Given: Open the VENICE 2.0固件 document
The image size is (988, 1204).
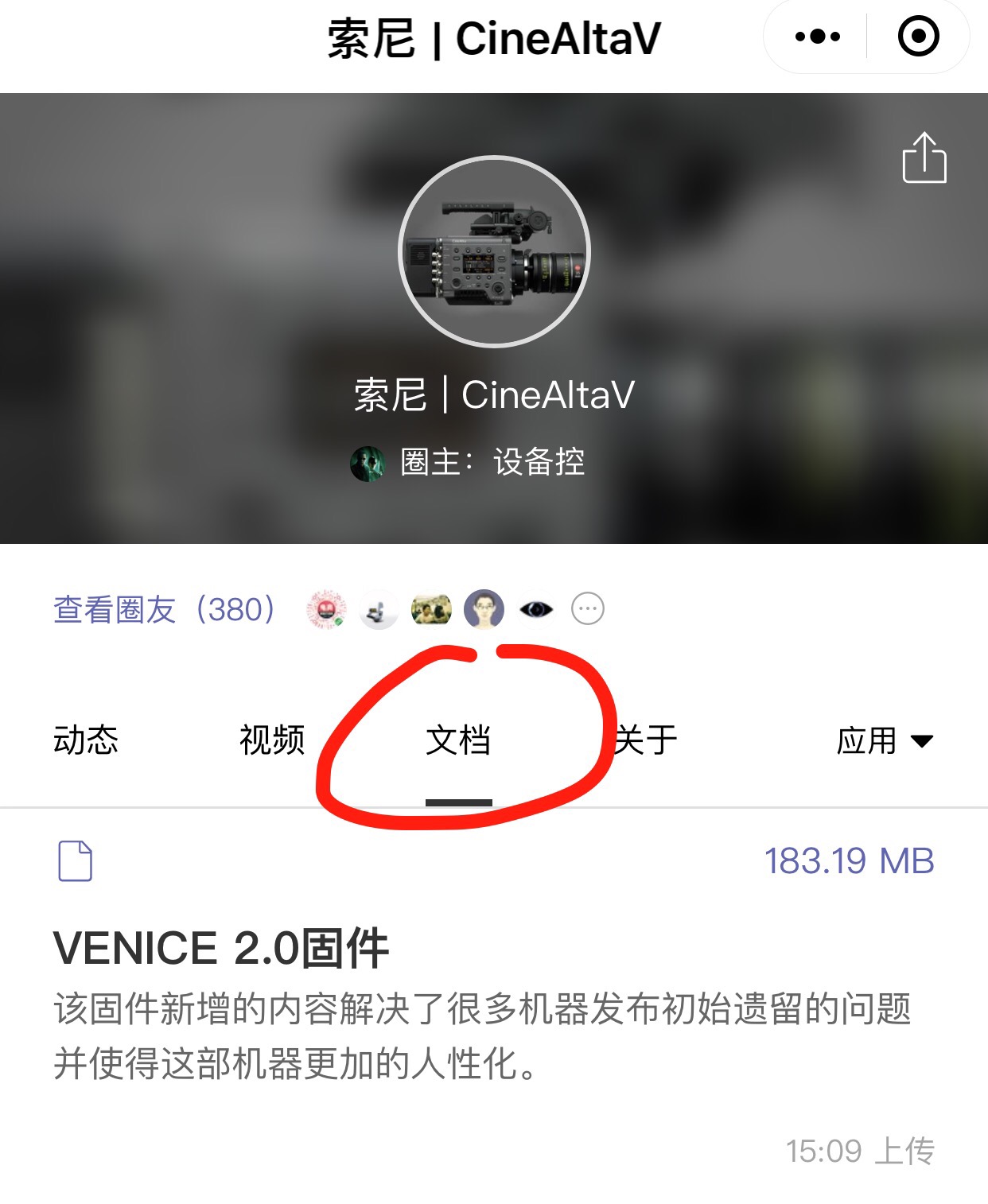Looking at the screenshot, I should click(x=221, y=949).
